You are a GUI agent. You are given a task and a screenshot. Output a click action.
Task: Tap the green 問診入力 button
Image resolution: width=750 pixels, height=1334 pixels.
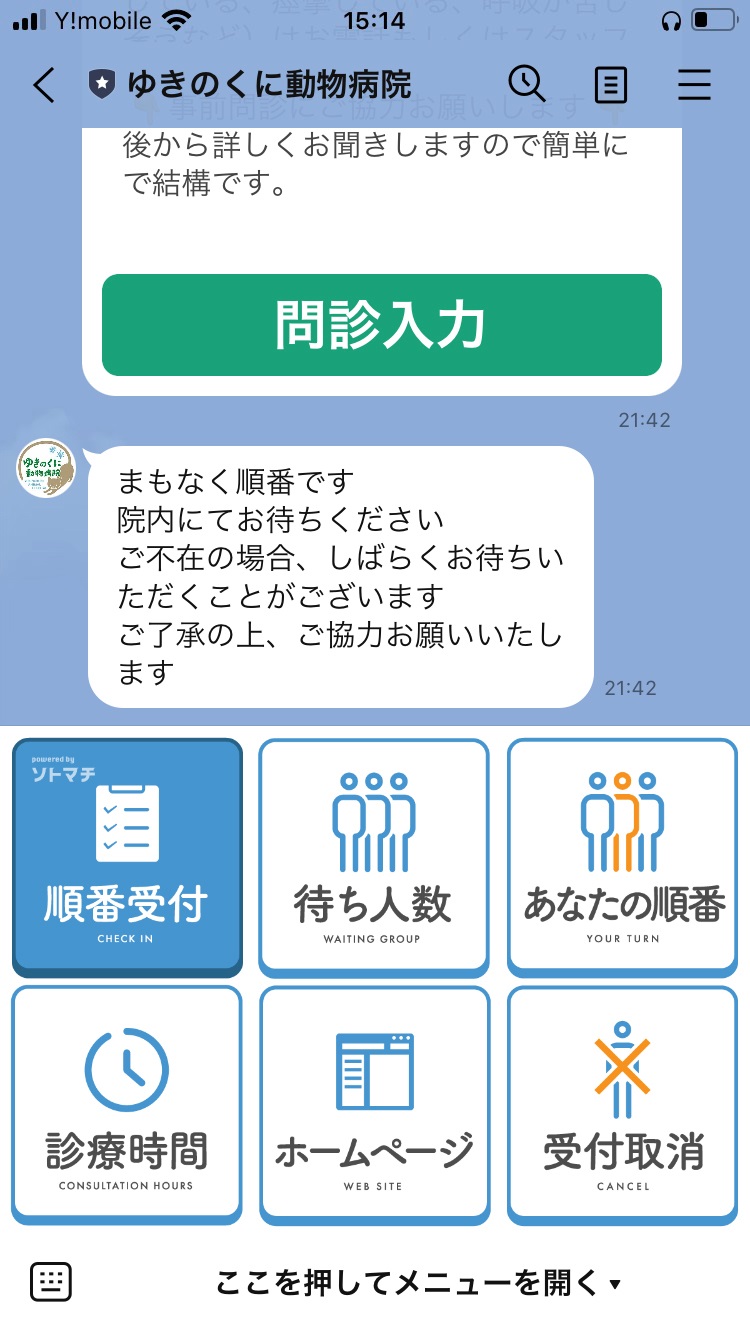tap(382, 325)
